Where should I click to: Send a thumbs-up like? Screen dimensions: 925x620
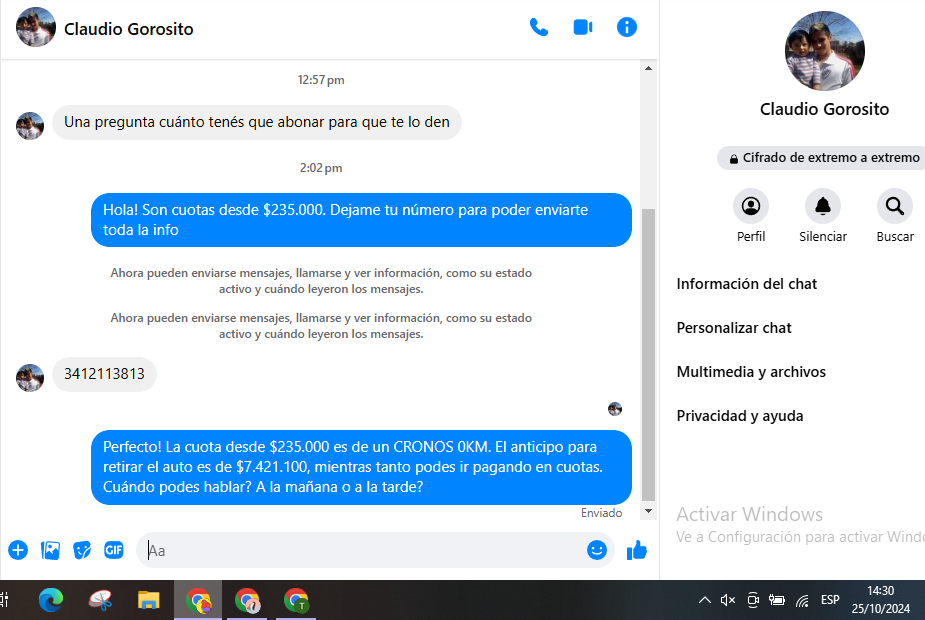[637, 550]
